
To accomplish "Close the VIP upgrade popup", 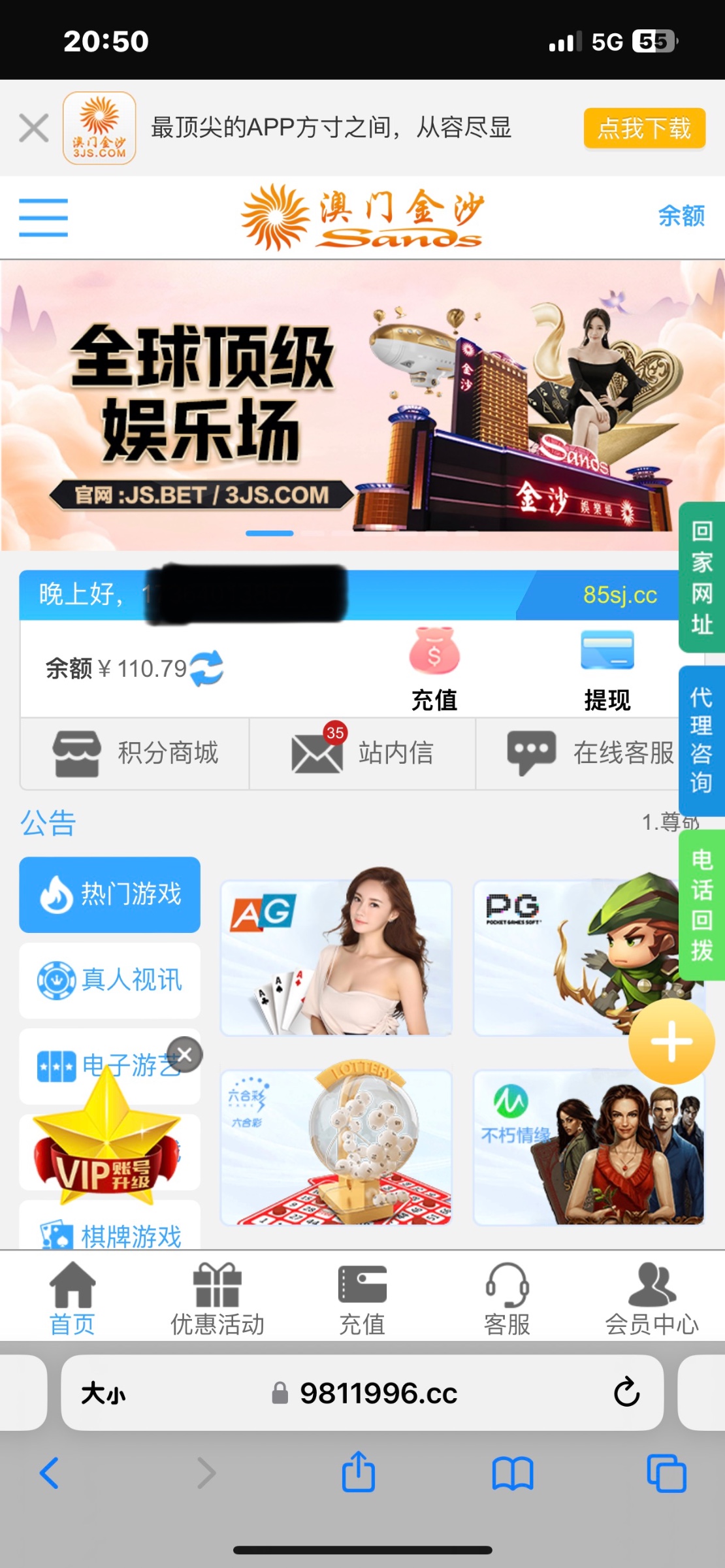I will [x=185, y=1054].
